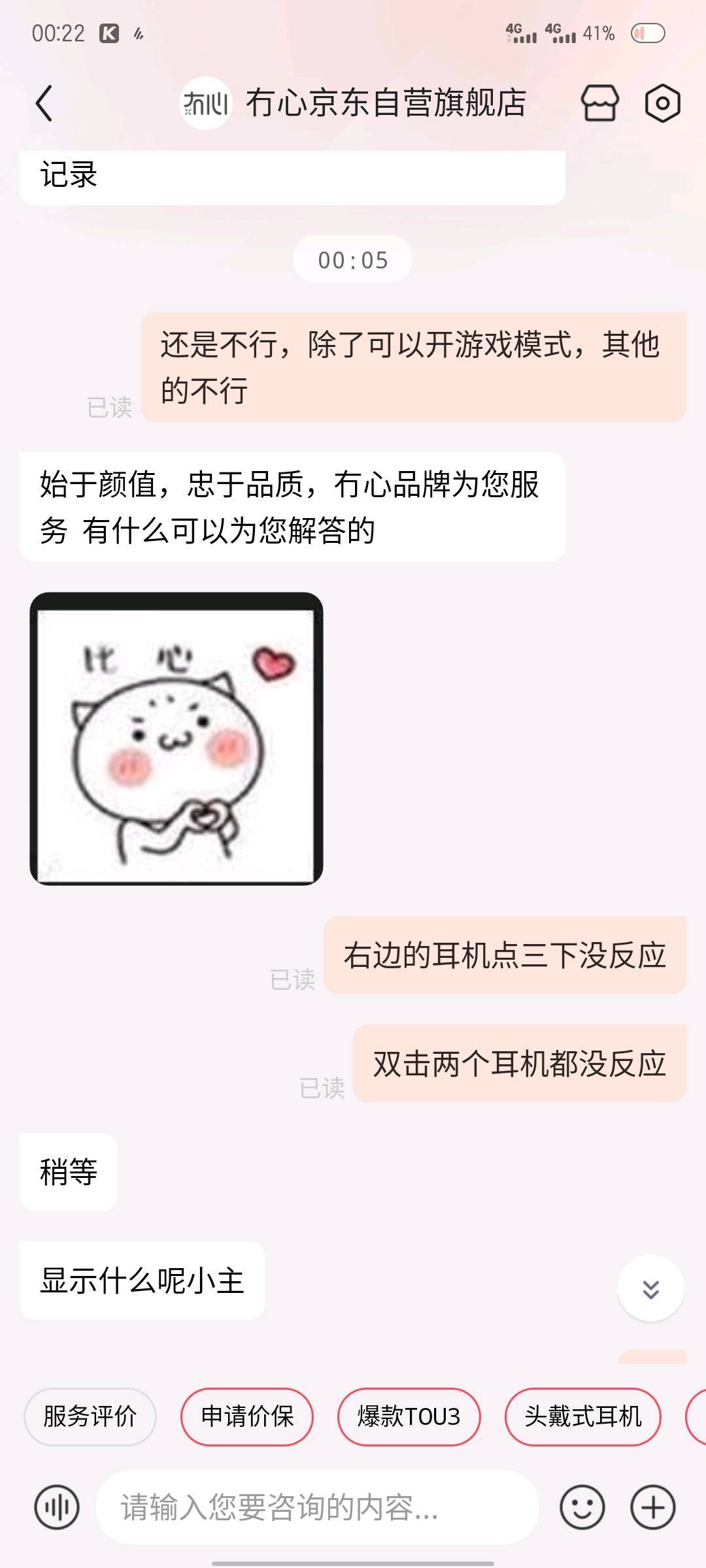Select the 爆款TOU3 chip

tap(409, 1417)
